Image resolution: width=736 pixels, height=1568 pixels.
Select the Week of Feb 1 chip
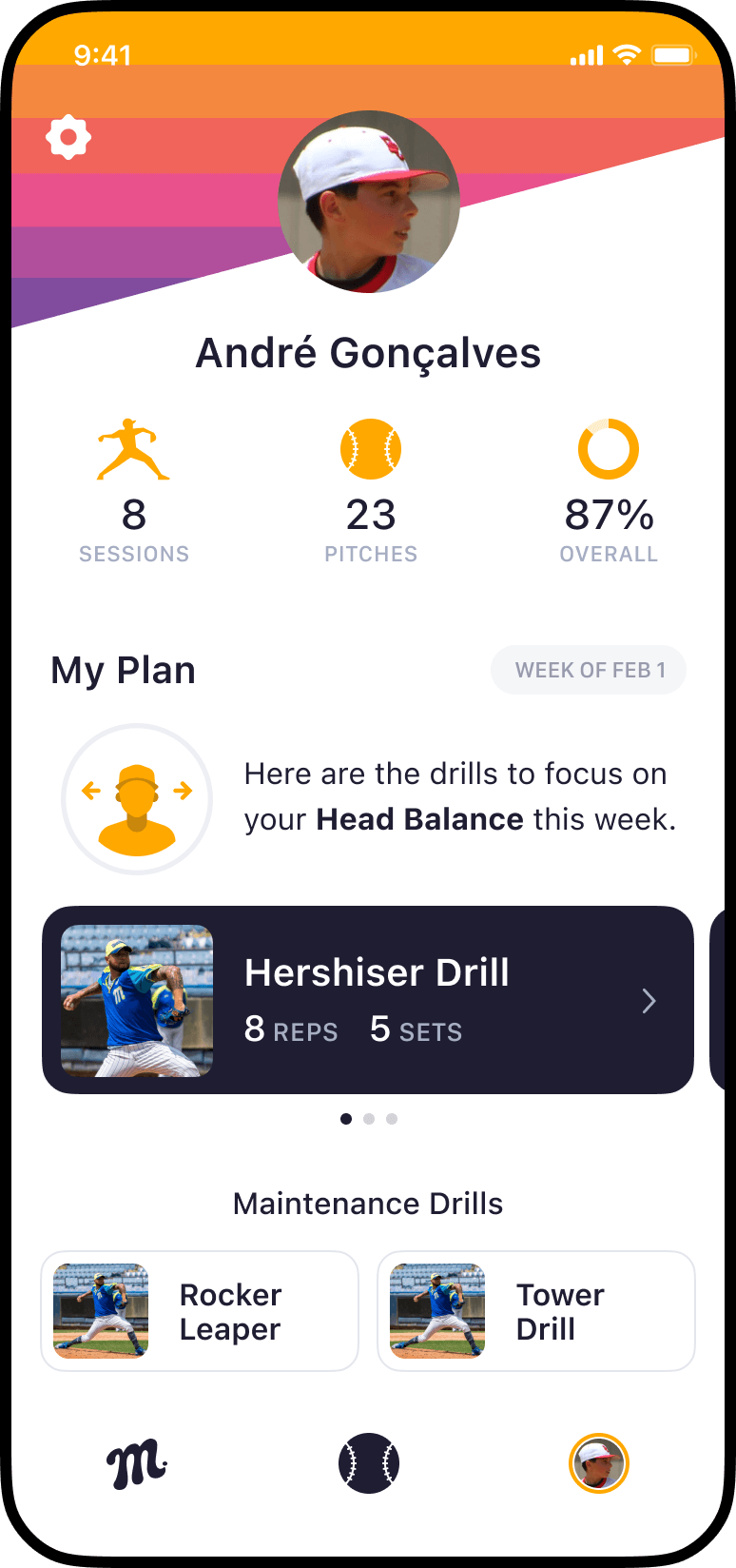[x=589, y=671]
